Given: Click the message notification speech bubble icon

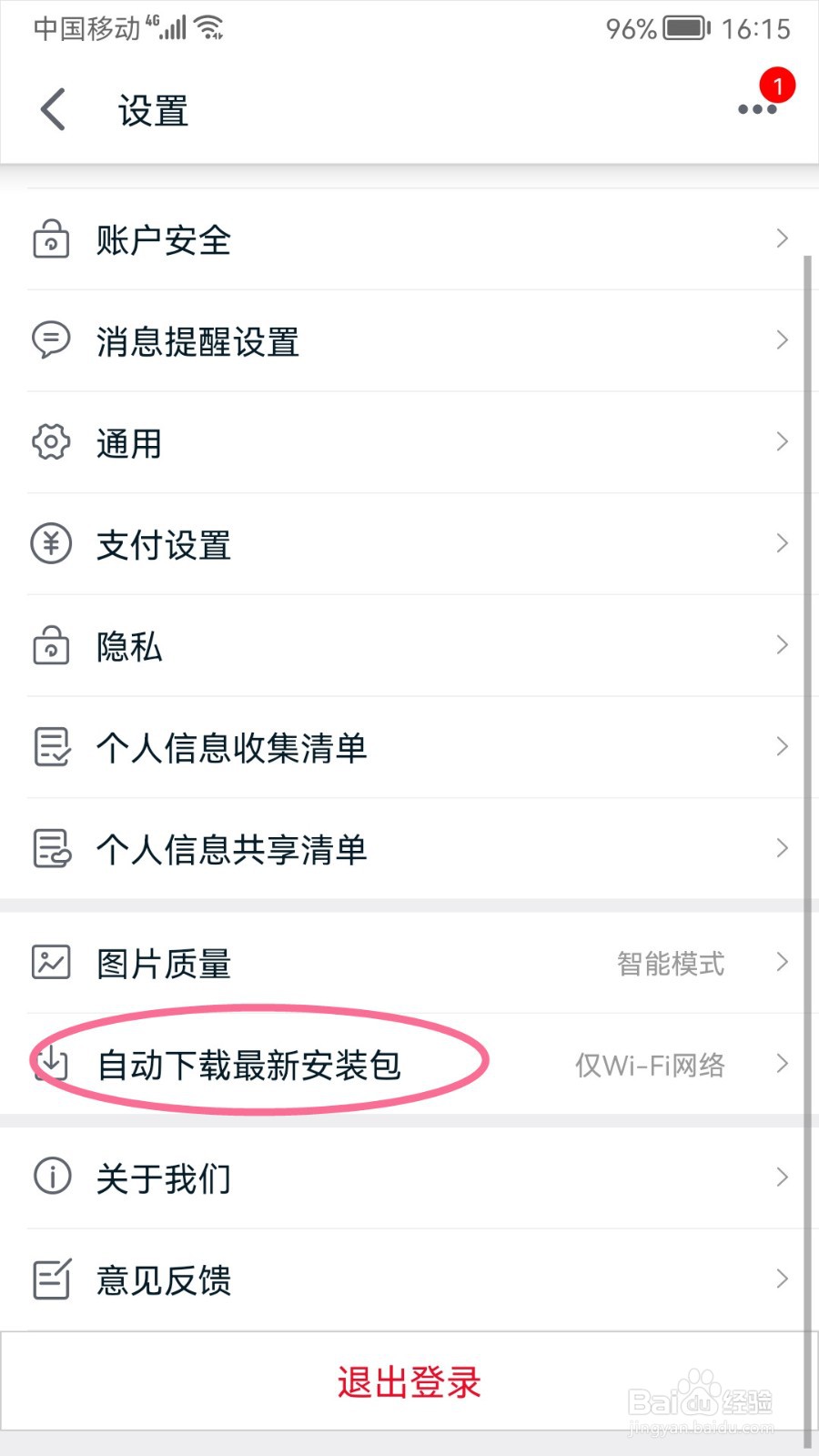Looking at the screenshot, I should [x=51, y=341].
